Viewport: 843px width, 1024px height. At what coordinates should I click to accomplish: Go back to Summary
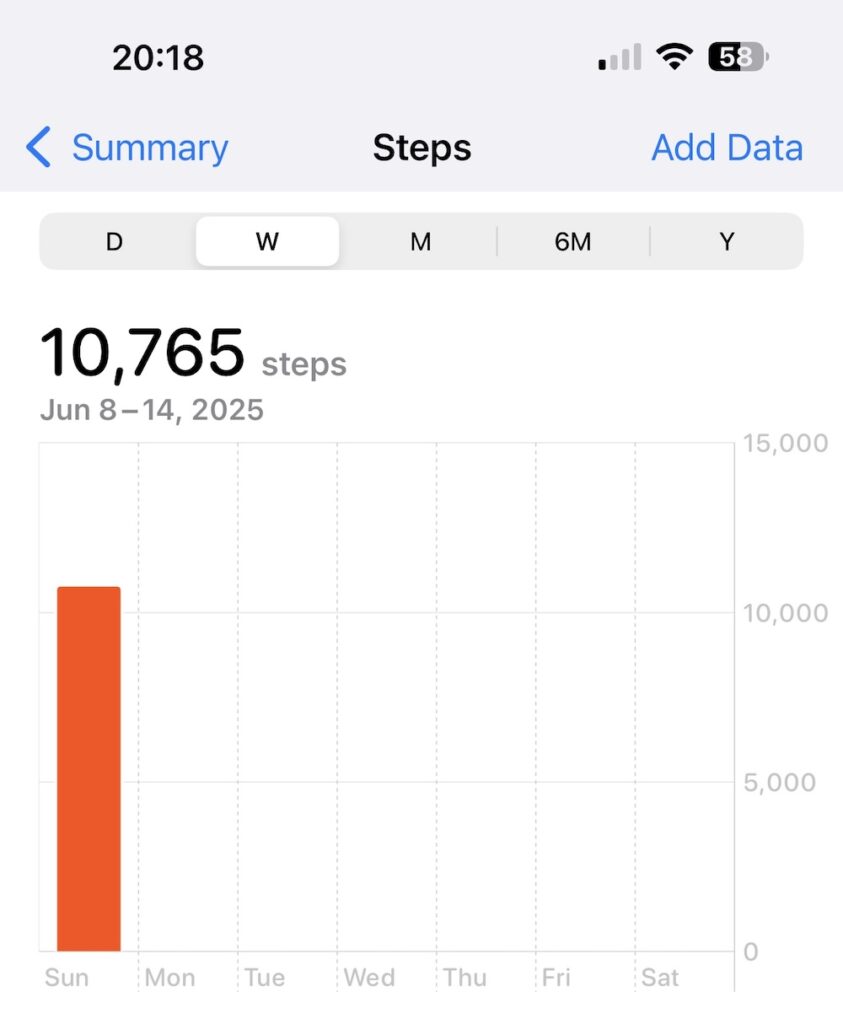[128, 148]
